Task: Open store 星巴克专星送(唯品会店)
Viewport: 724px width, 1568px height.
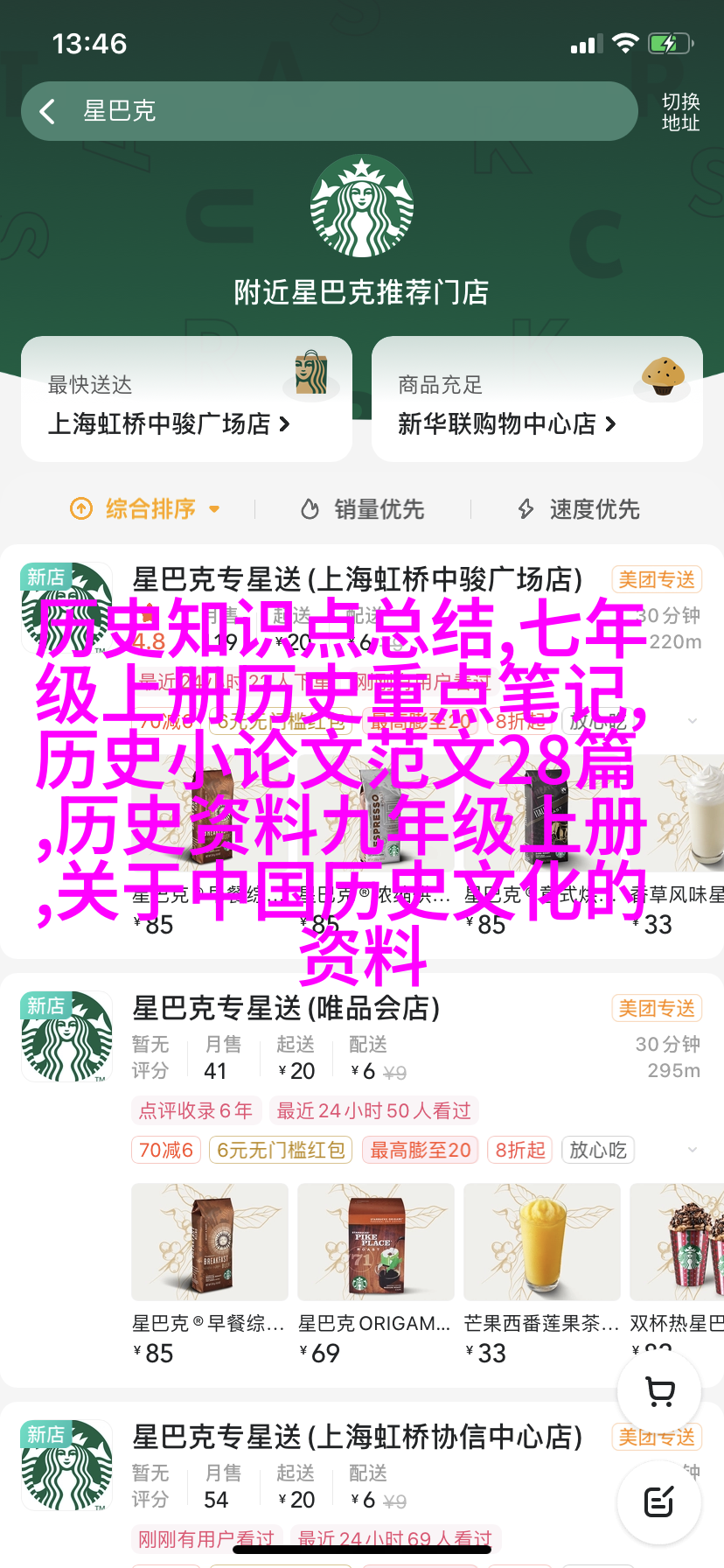Action: coord(286,1008)
